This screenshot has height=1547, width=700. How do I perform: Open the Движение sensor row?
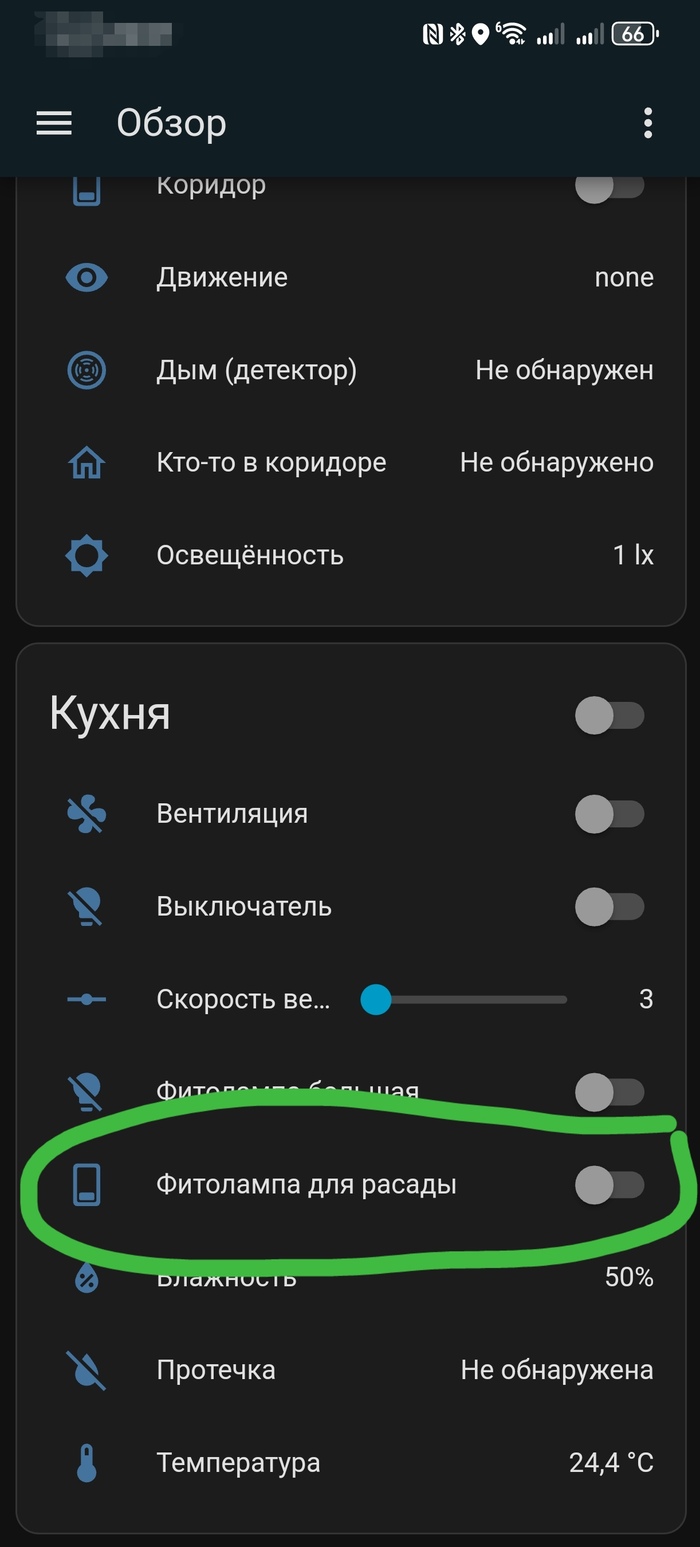pos(222,277)
